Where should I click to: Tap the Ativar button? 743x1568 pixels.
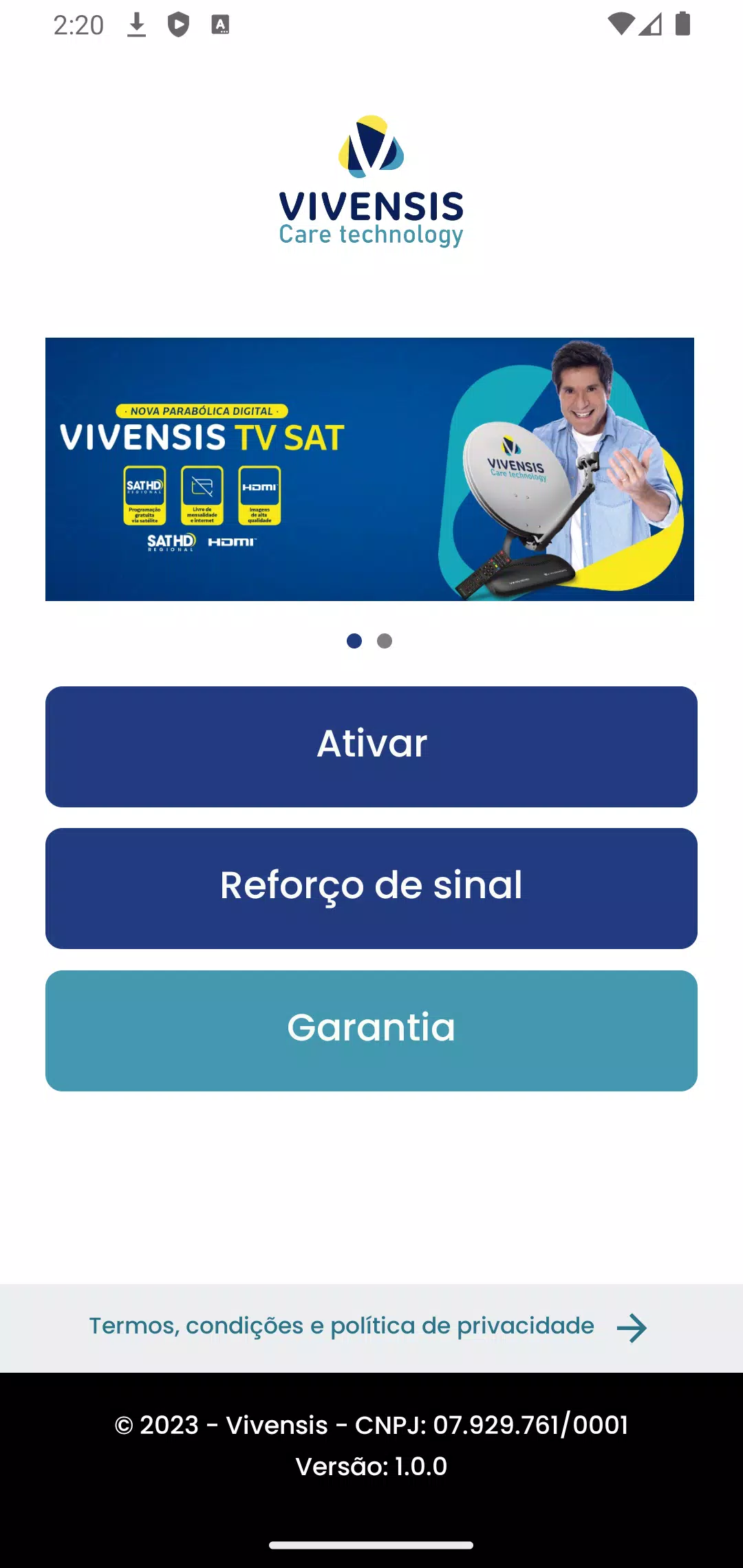371,746
